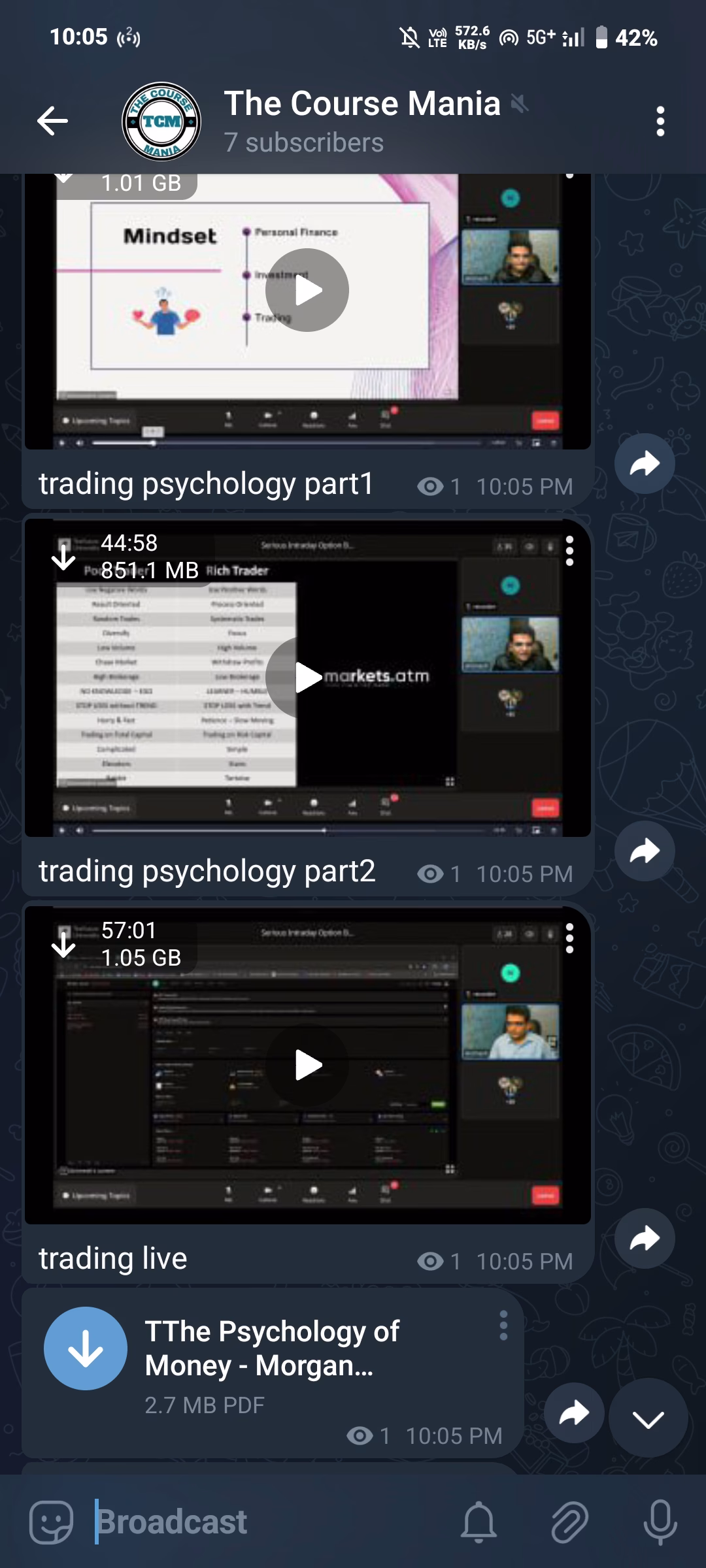Download The Psychology of Money PDF
The image size is (706, 1568).
(x=86, y=1348)
